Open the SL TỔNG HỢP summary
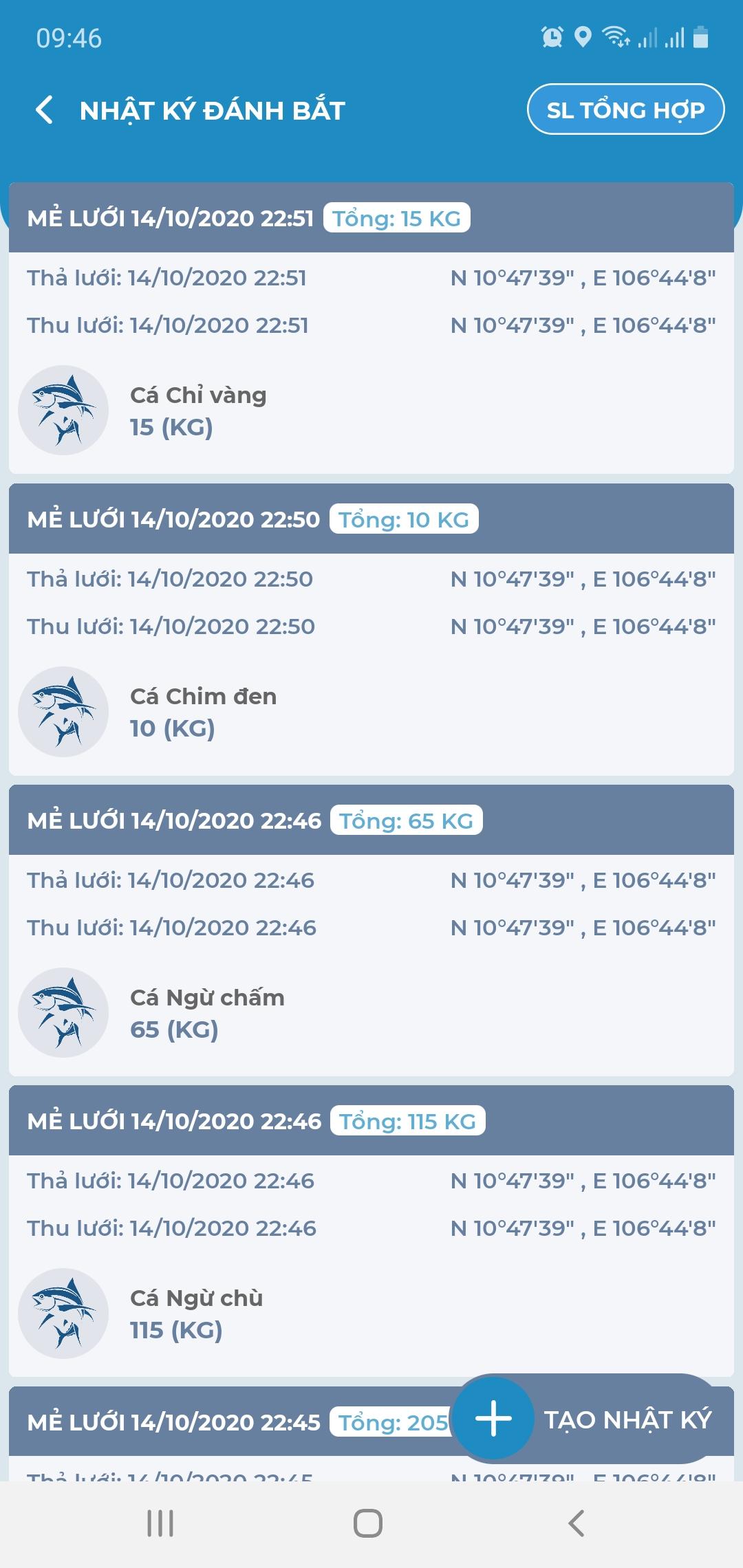Screen dimensions: 743x1568 (x=625, y=109)
